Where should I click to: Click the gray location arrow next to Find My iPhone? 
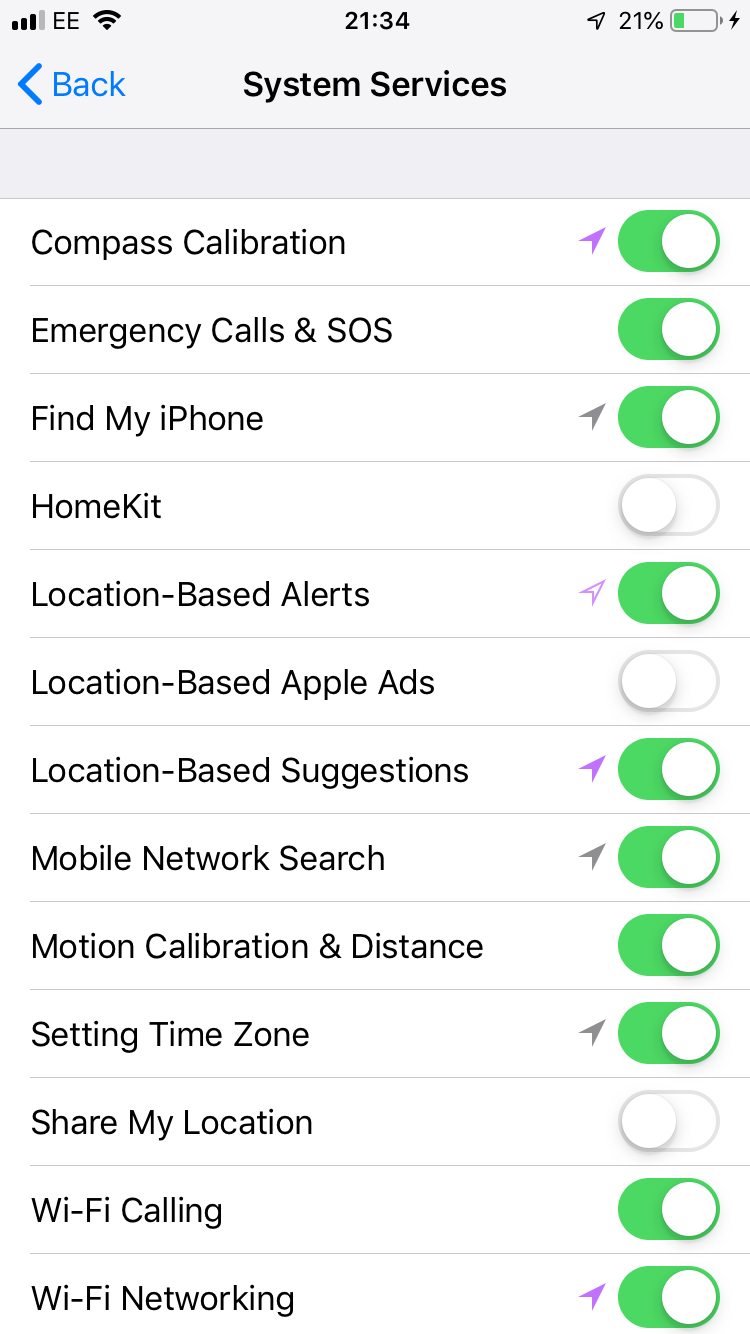591,417
